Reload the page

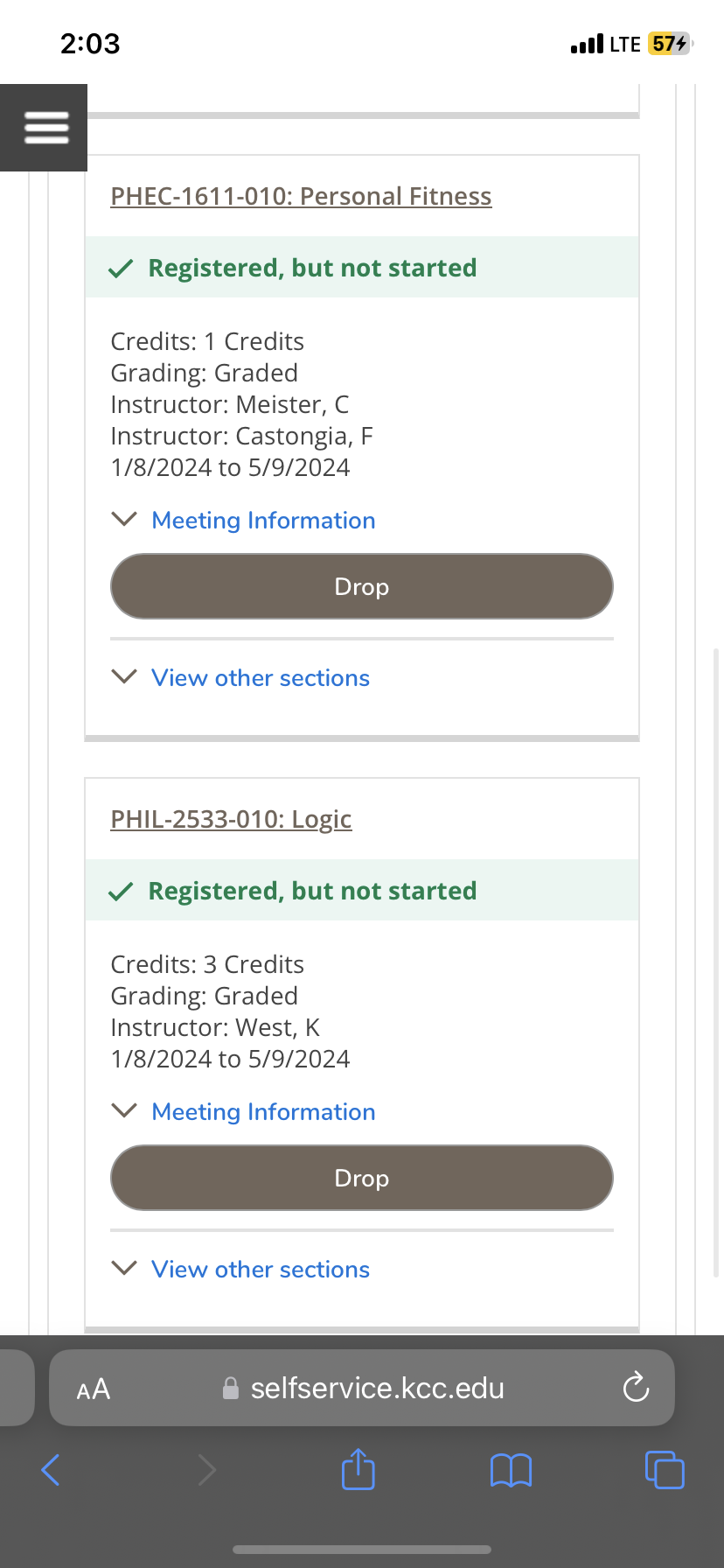[x=636, y=1388]
